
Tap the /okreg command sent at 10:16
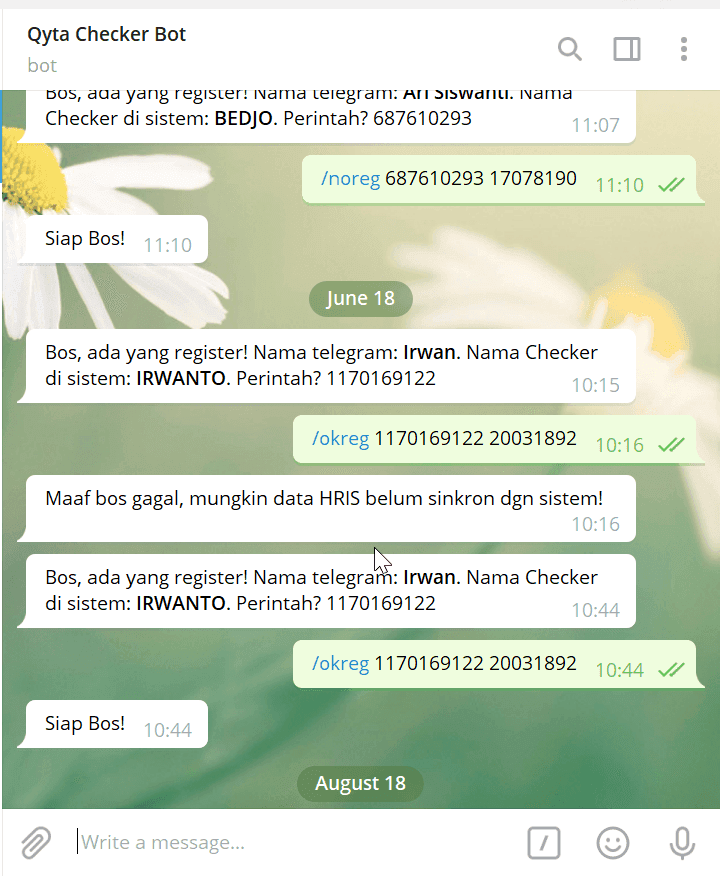[x=341, y=439]
